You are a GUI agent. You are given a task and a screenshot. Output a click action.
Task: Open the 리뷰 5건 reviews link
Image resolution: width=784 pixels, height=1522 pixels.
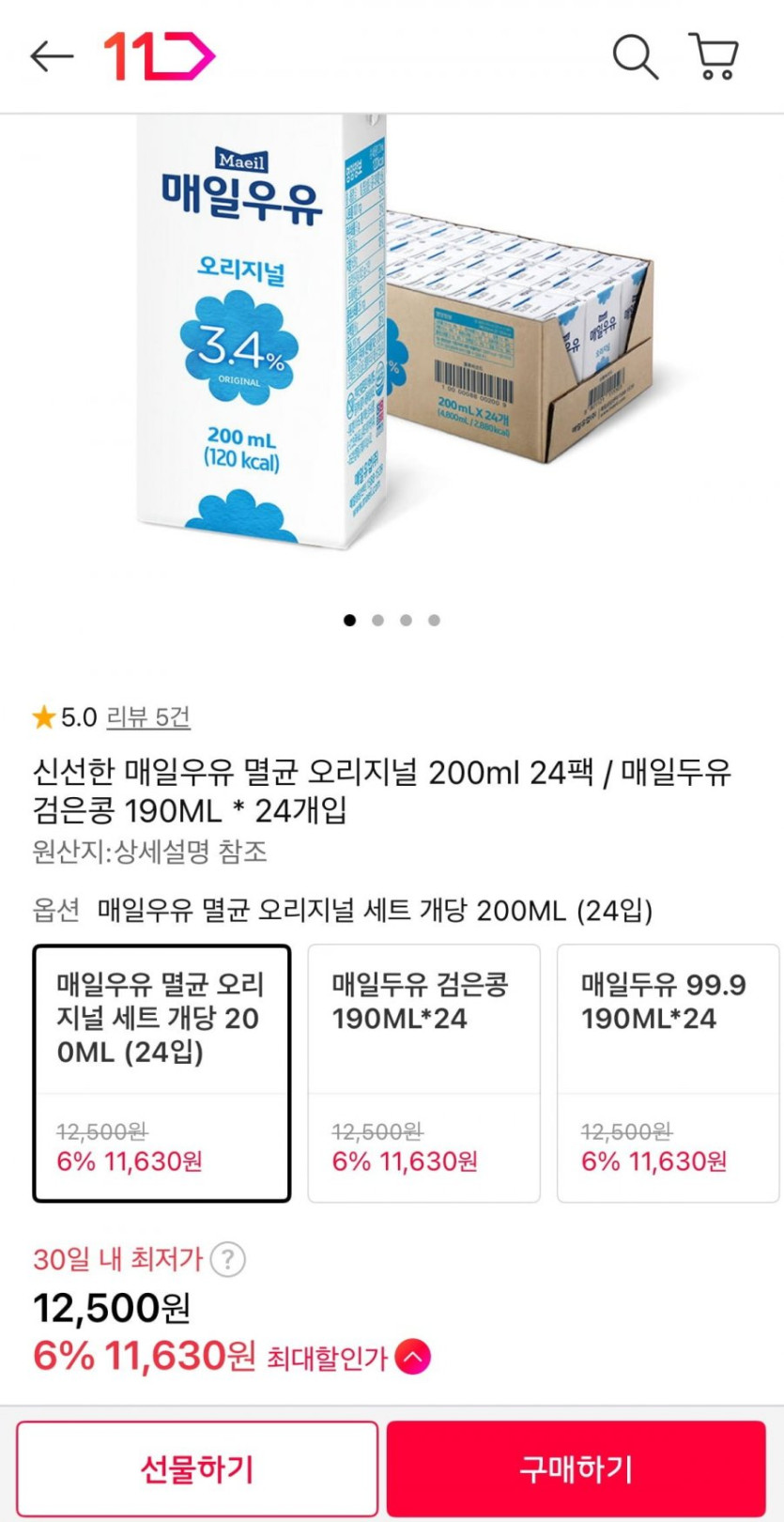coord(148,717)
